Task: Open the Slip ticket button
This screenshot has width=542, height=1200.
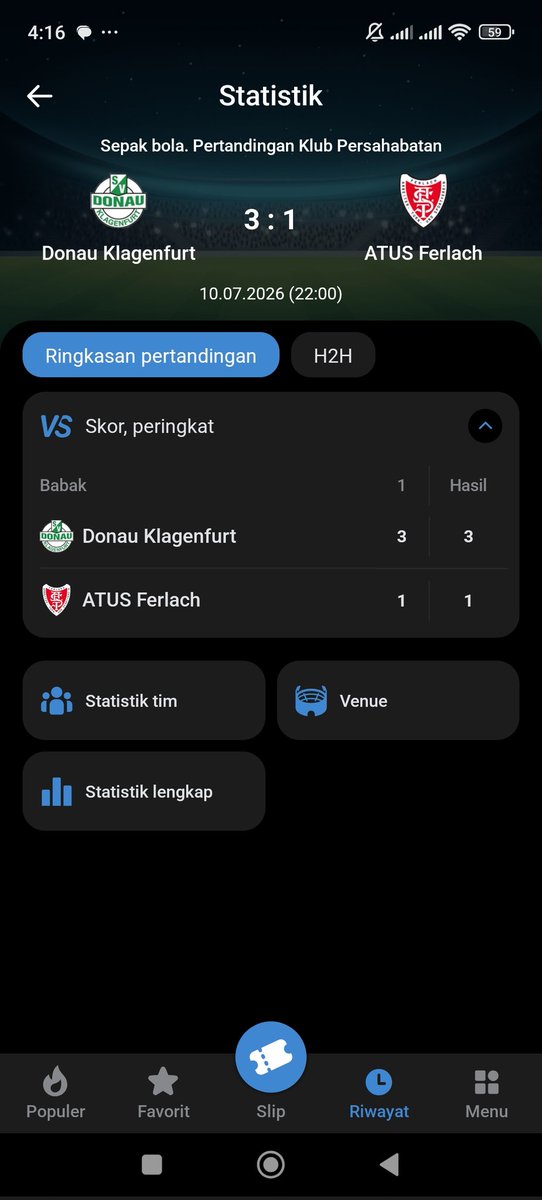Action: (x=271, y=1058)
